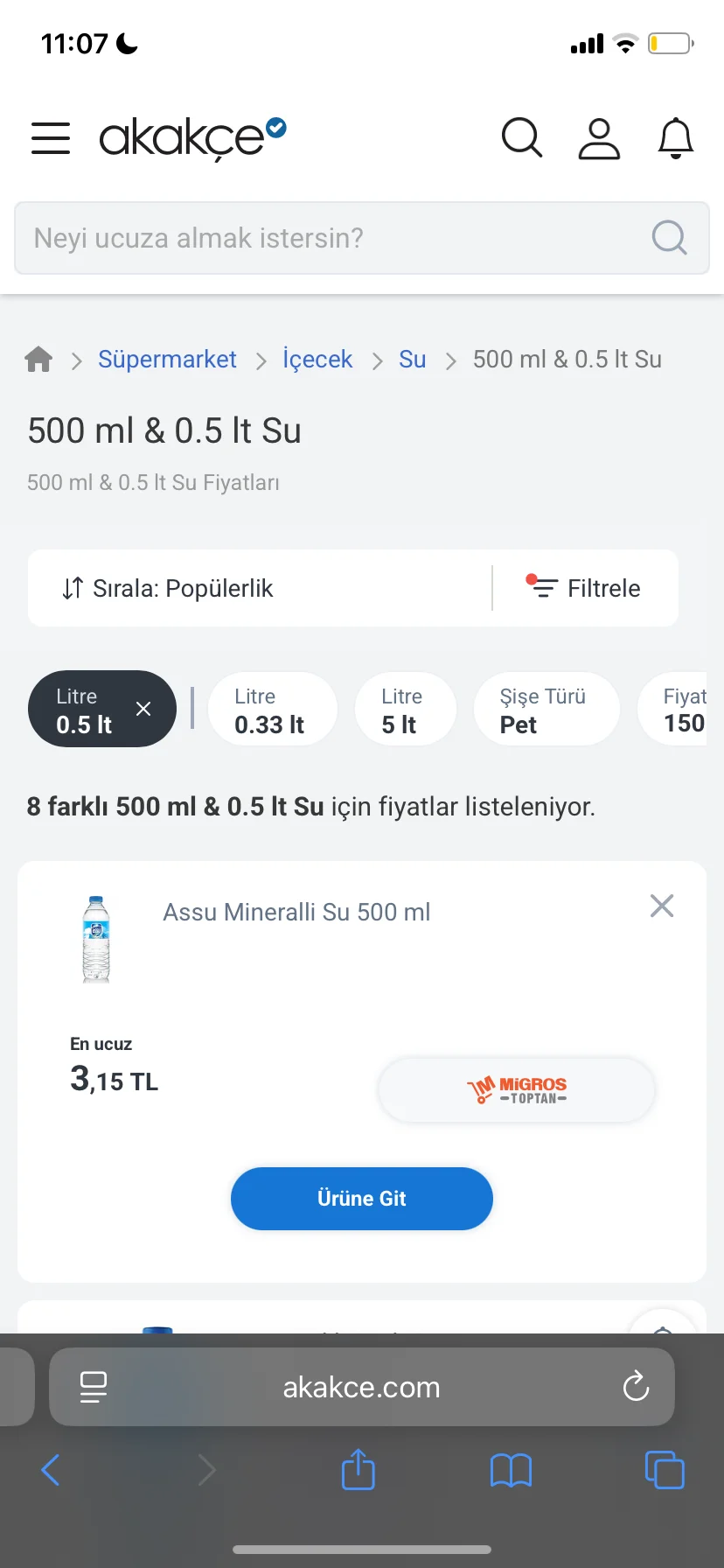The height and width of the screenshot is (1568, 724).
Task: Change sorting from Sırala: Popülerlik
Action: (168, 588)
